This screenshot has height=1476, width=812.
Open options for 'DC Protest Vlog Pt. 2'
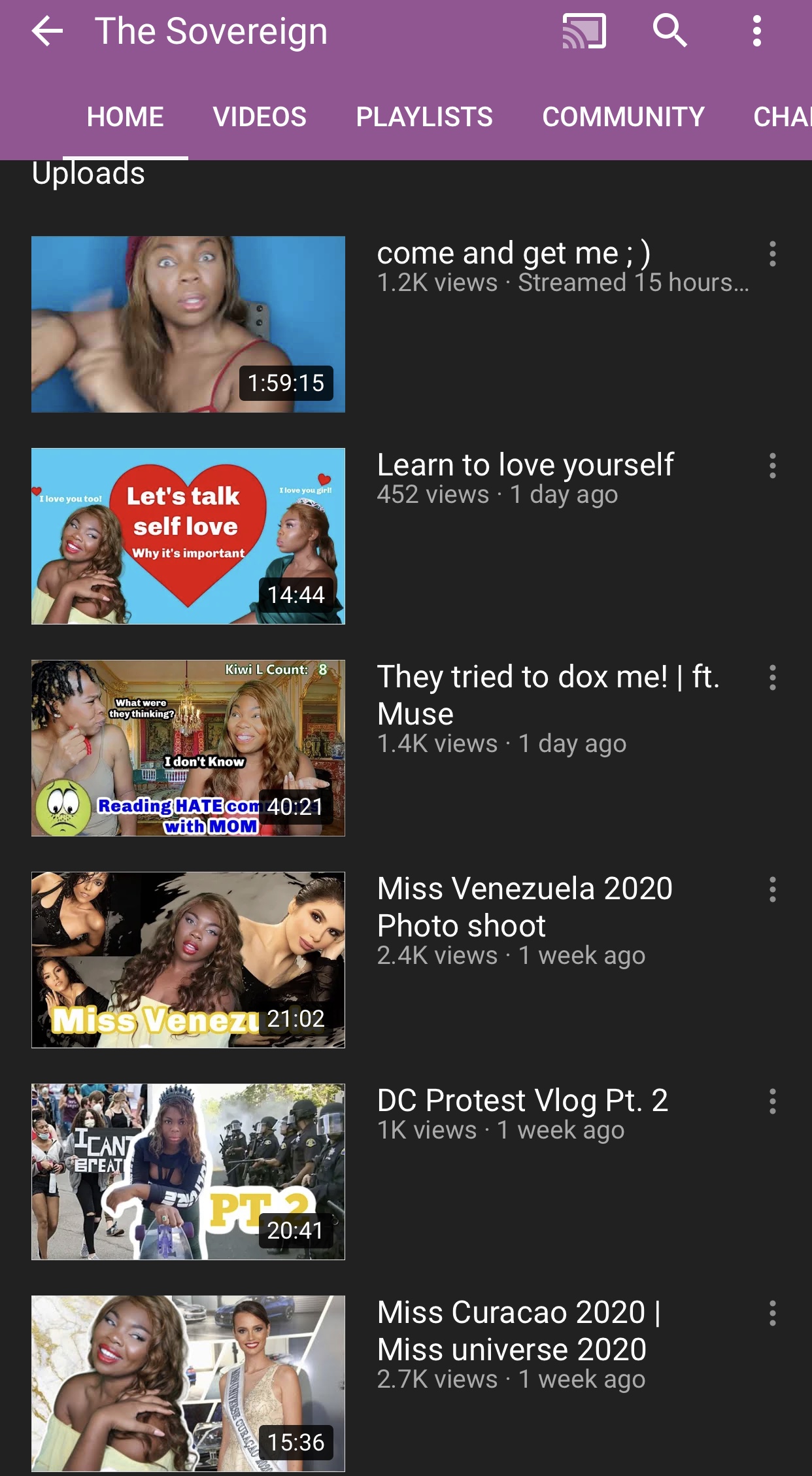coord(773,1101)
